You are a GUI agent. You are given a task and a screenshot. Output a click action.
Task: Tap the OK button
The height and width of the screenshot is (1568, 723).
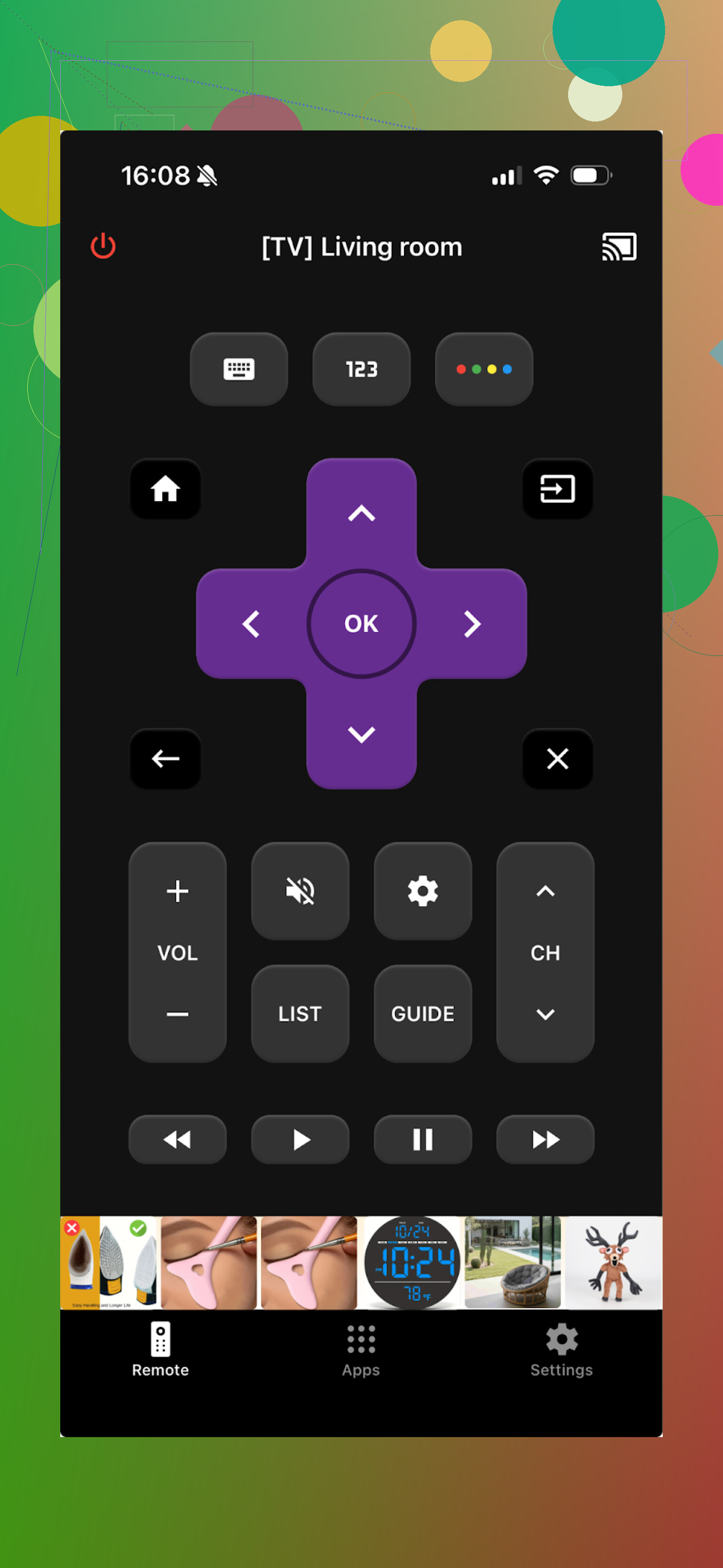click(361, 623)
